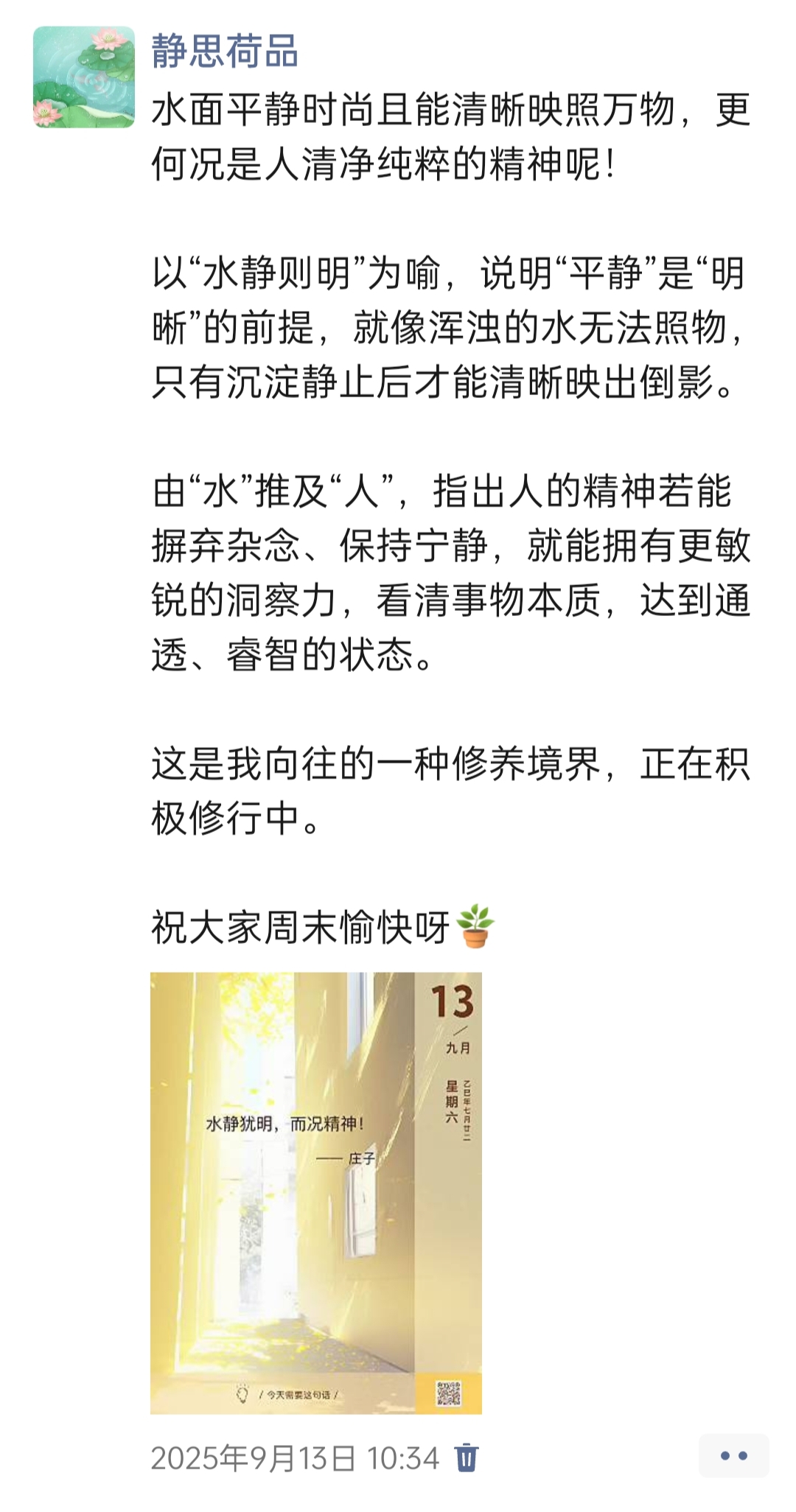Open the two-dot like and comment menu
796x1512 pixels.
point(733,1456)
